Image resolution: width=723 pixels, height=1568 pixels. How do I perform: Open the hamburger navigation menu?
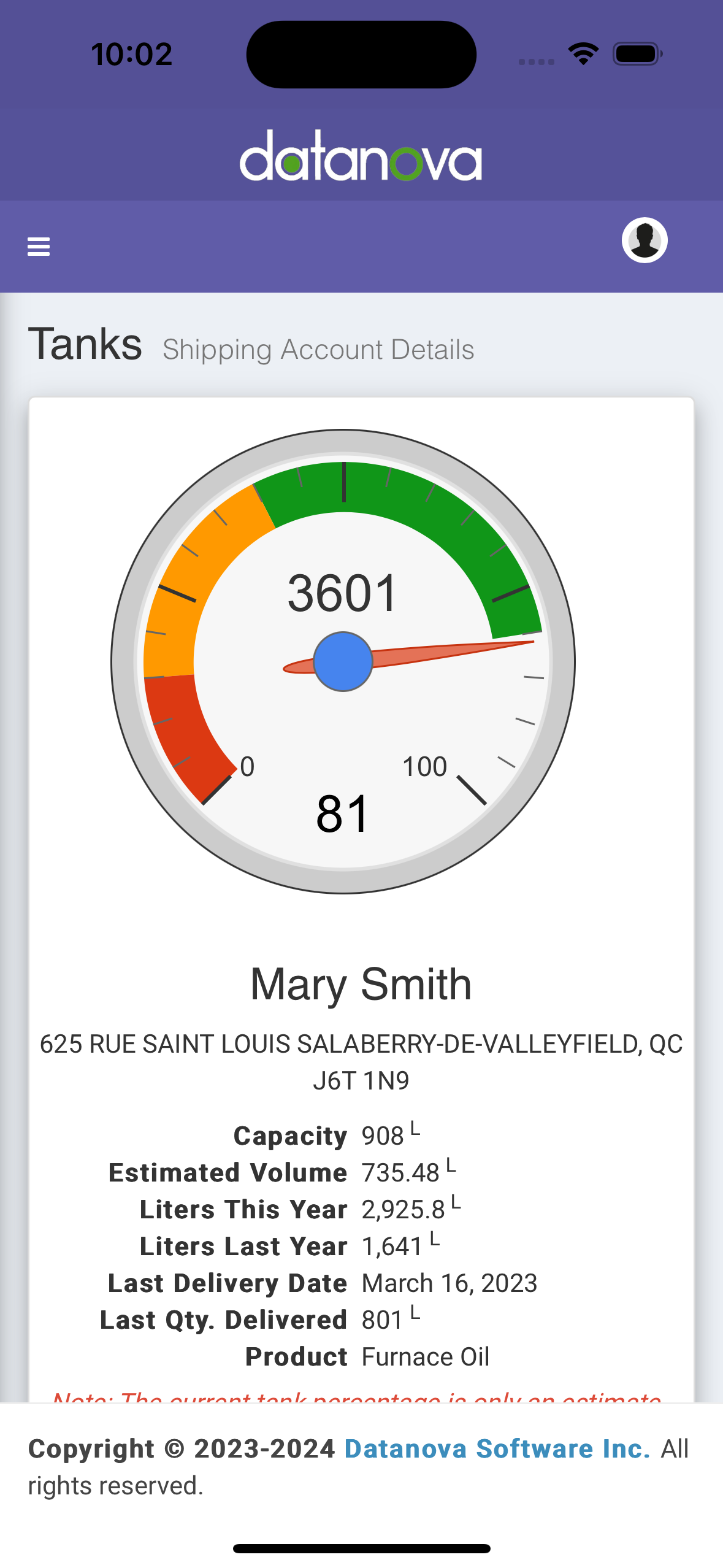(x=39, y=247)
